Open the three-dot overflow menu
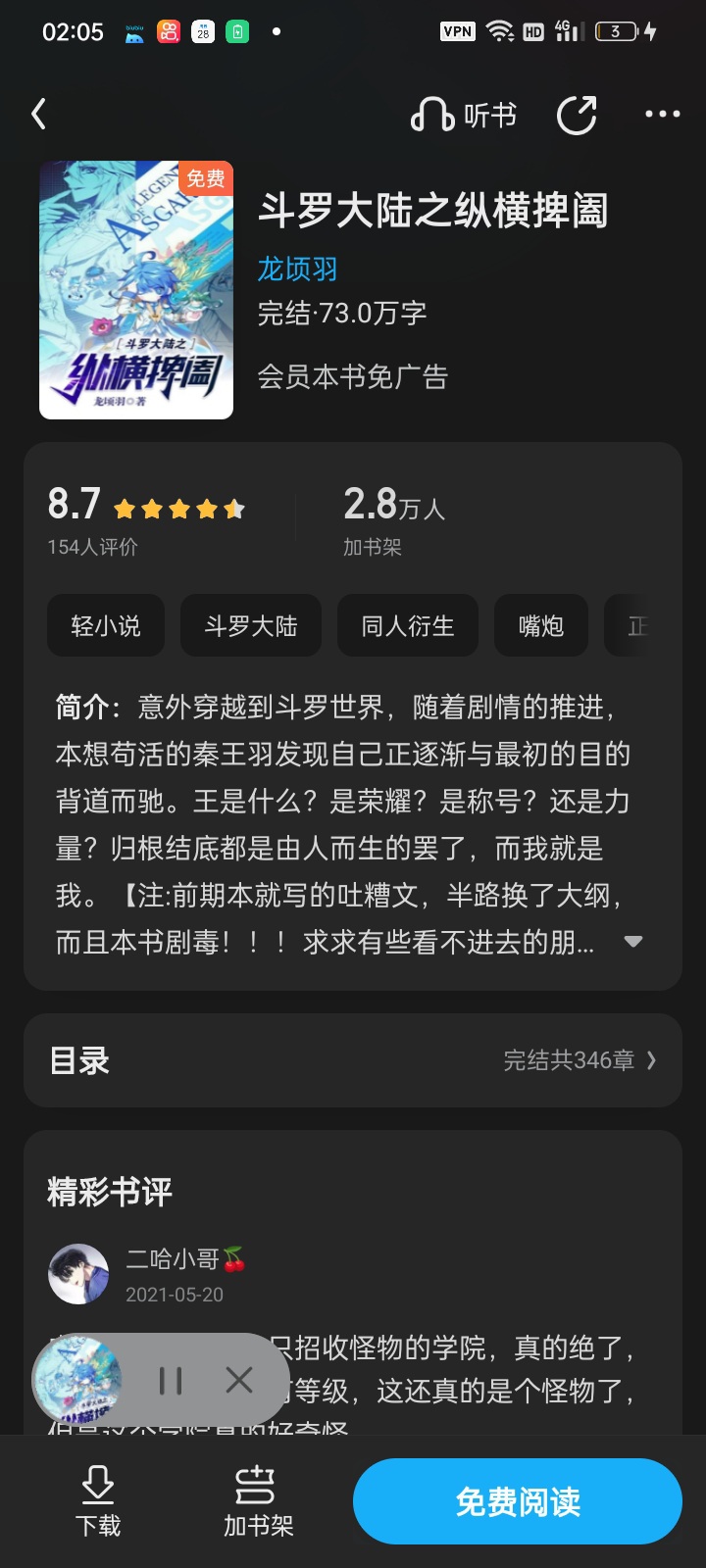The image size is (706, 1568). 662,115
